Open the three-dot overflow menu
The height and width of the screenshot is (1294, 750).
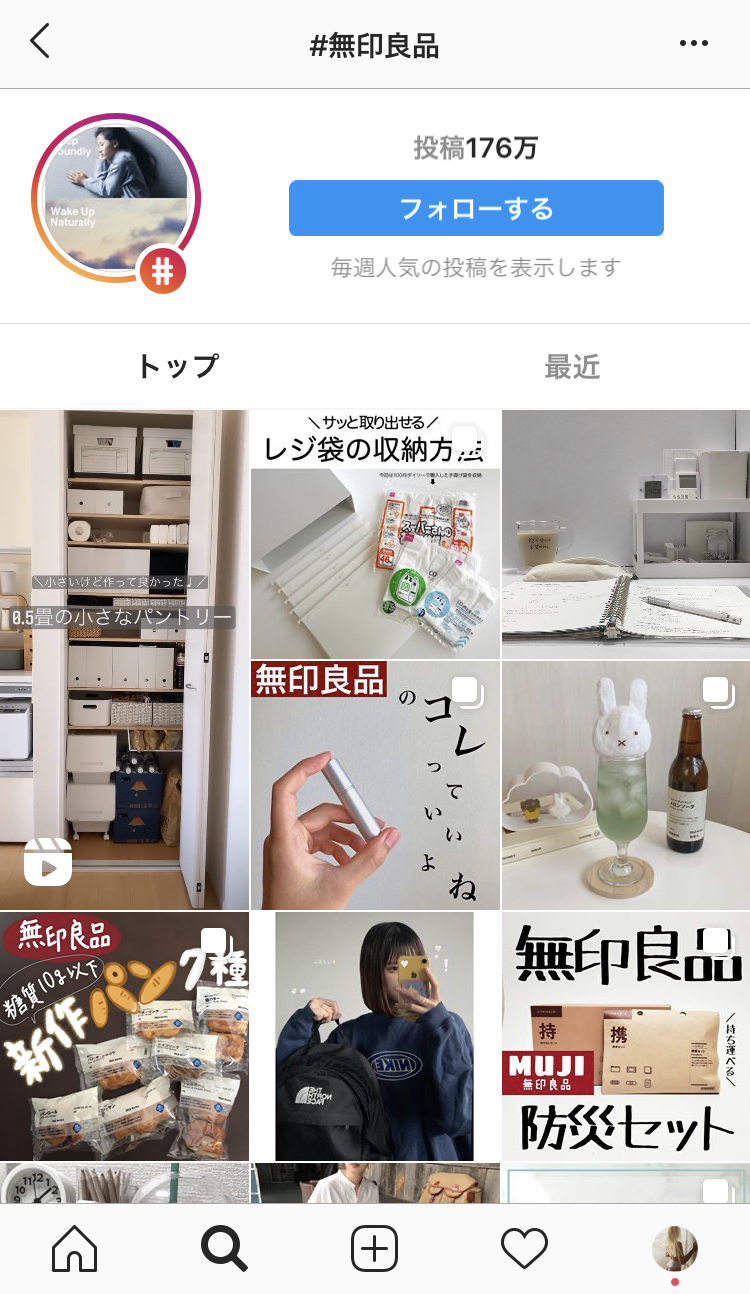click(693, 43)
